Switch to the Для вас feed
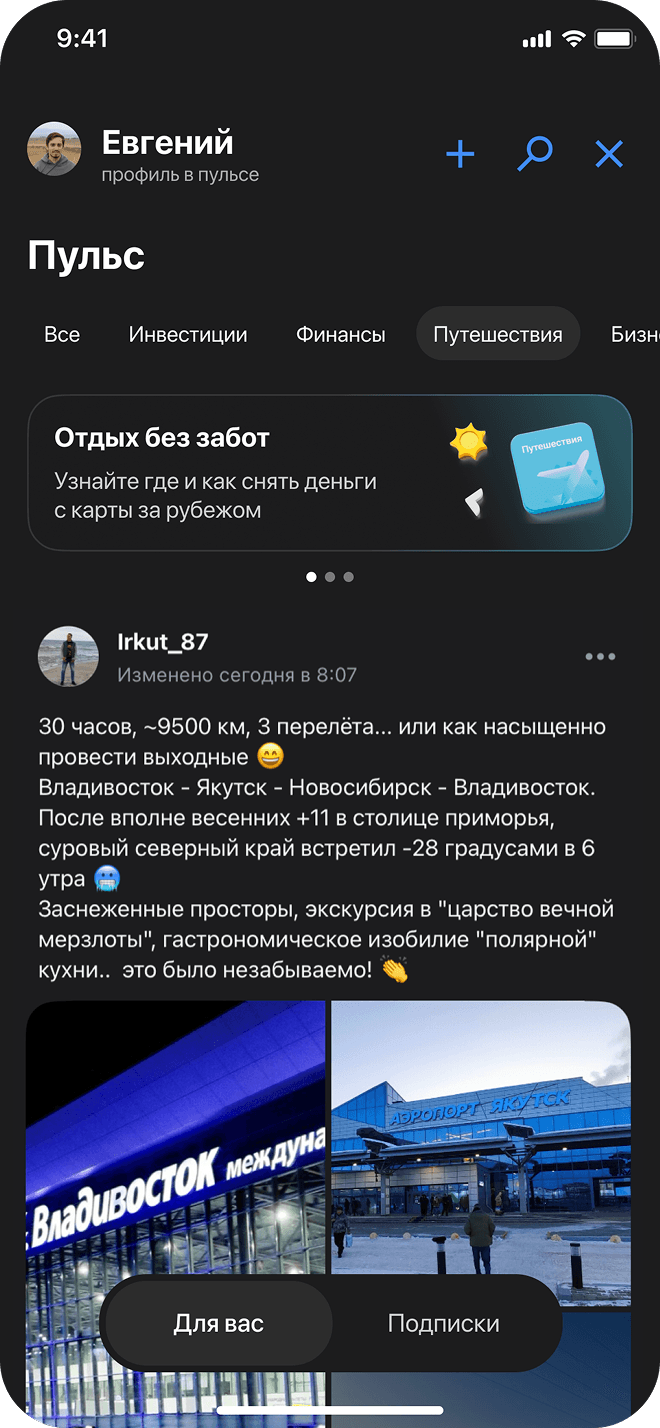The width and height of the screenshot is (660, 1428). pyautogui.click(x=219, y=1324)
